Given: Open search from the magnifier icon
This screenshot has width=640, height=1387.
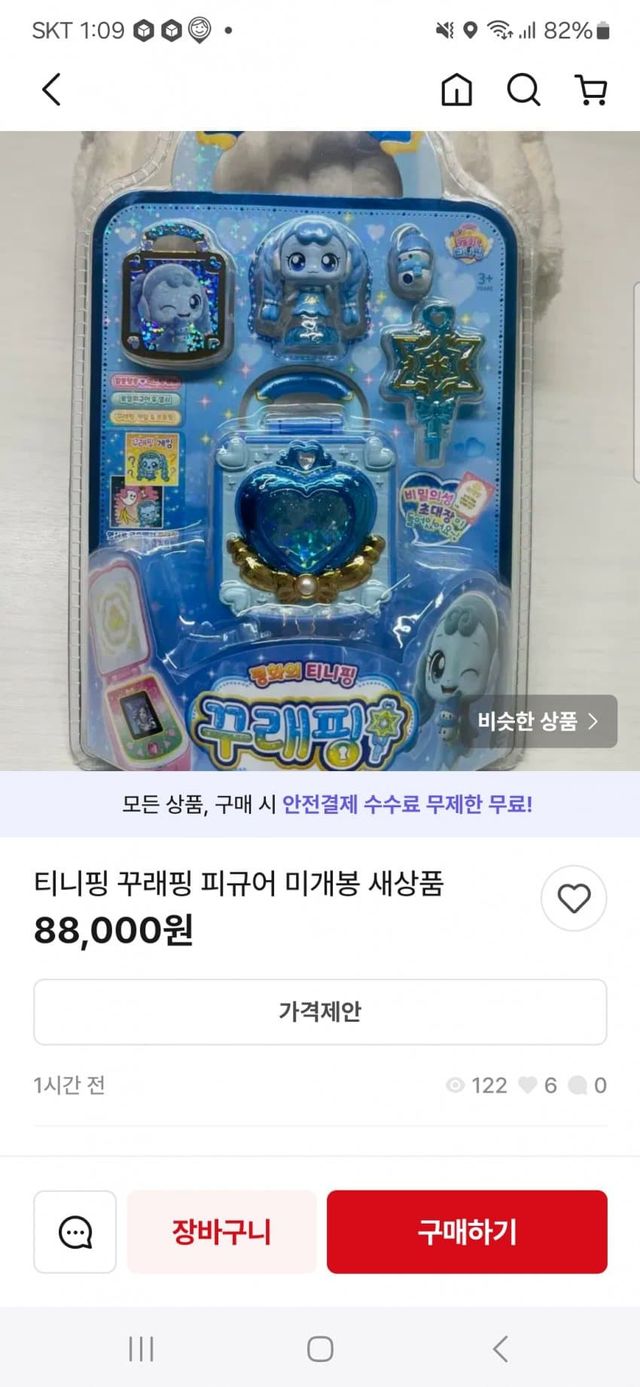Looking at the screenshot, I should click(523, 90).
